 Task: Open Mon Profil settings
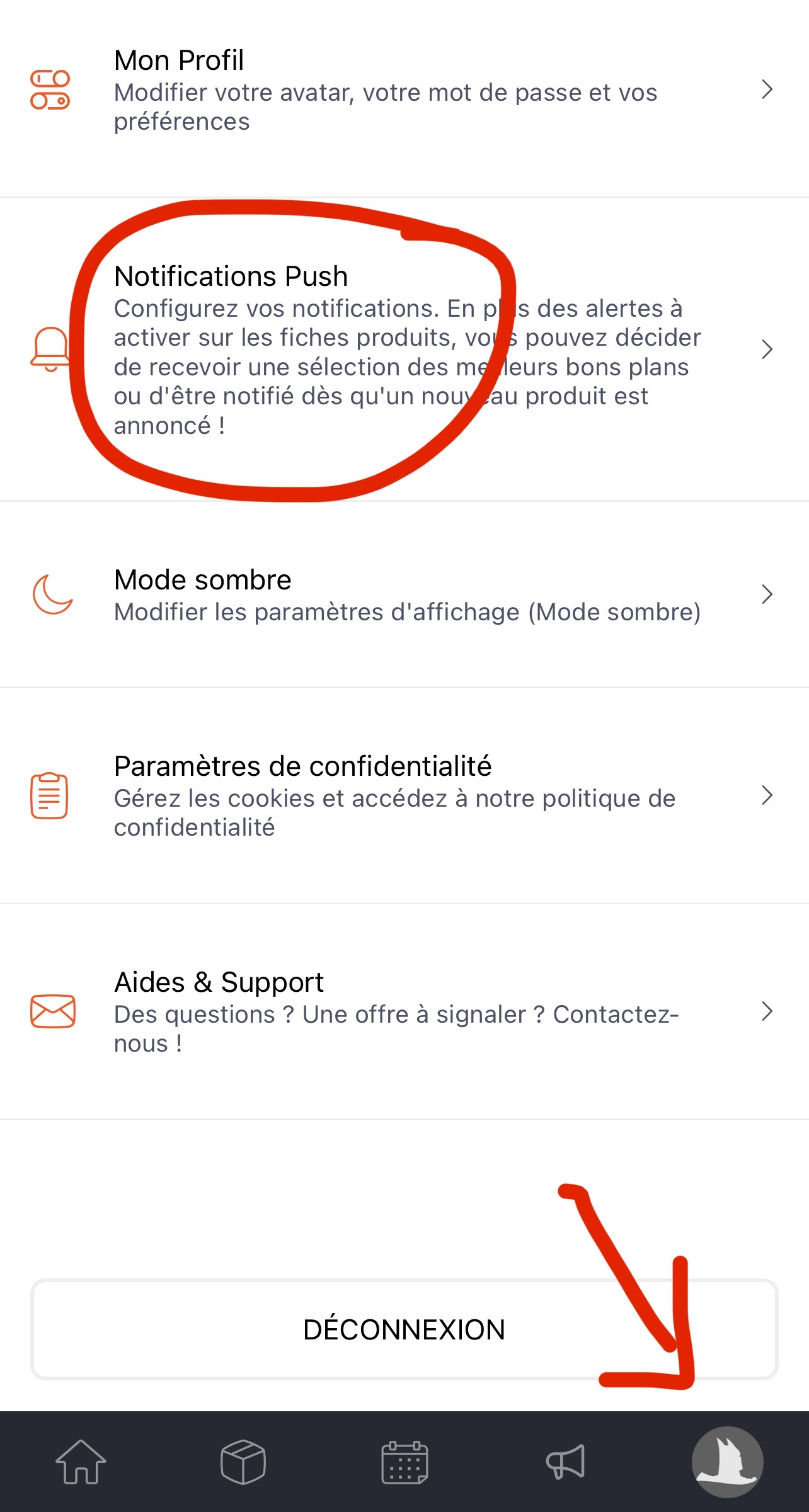[403, 90]
